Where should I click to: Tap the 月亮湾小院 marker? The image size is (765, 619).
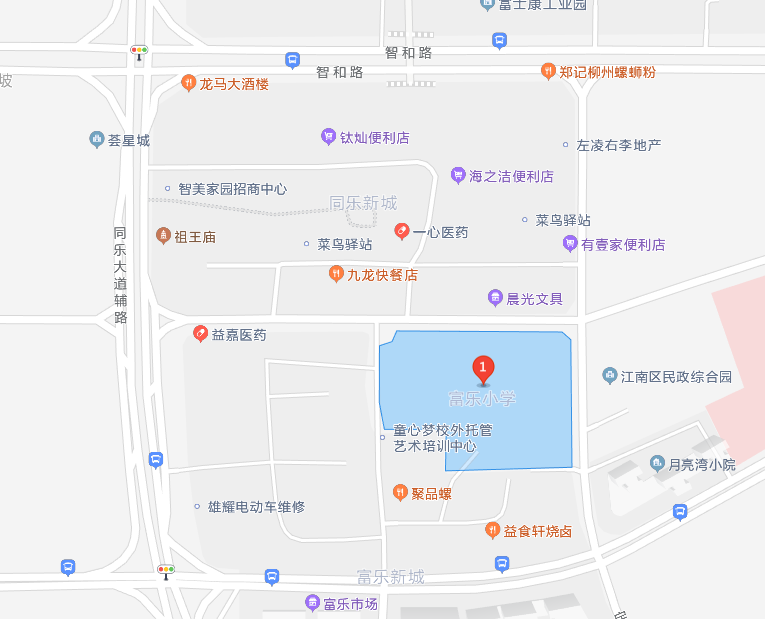click(657, 464)
